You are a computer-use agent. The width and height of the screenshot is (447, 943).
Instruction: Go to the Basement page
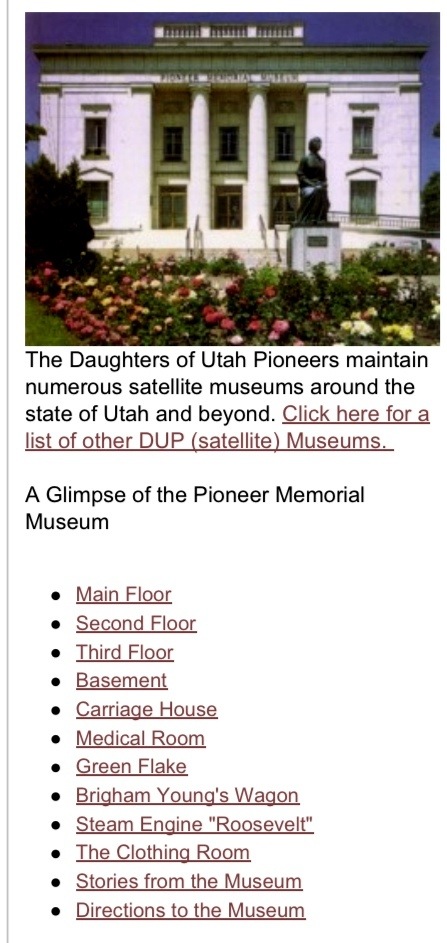tap(122, 680)
